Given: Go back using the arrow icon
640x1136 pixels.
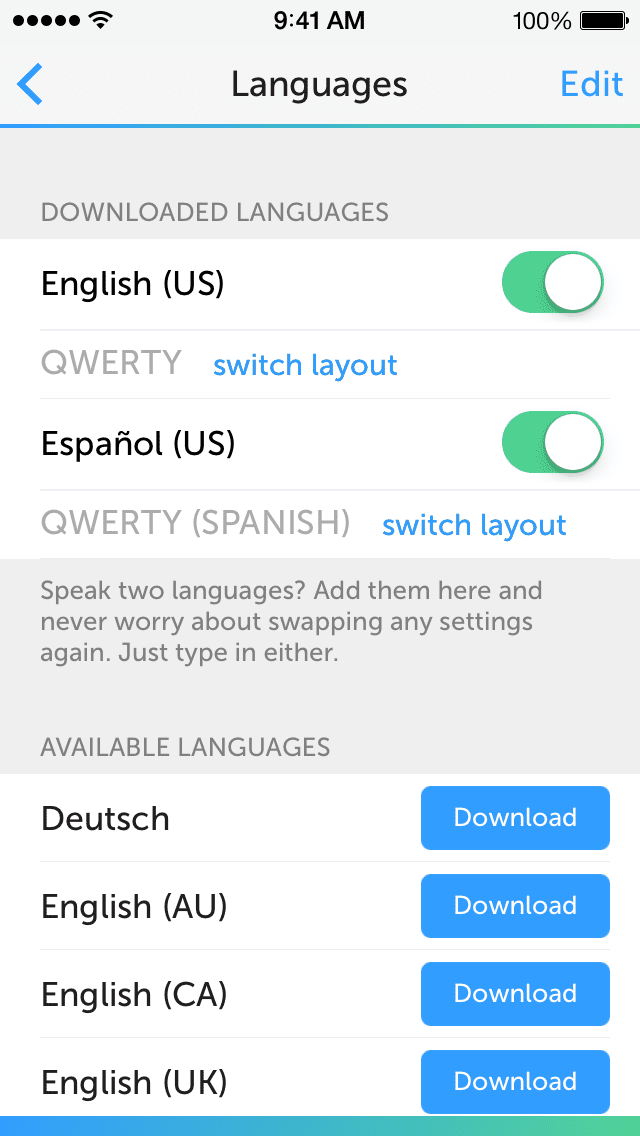Looking at the screenshot, I should pos(31,84).
